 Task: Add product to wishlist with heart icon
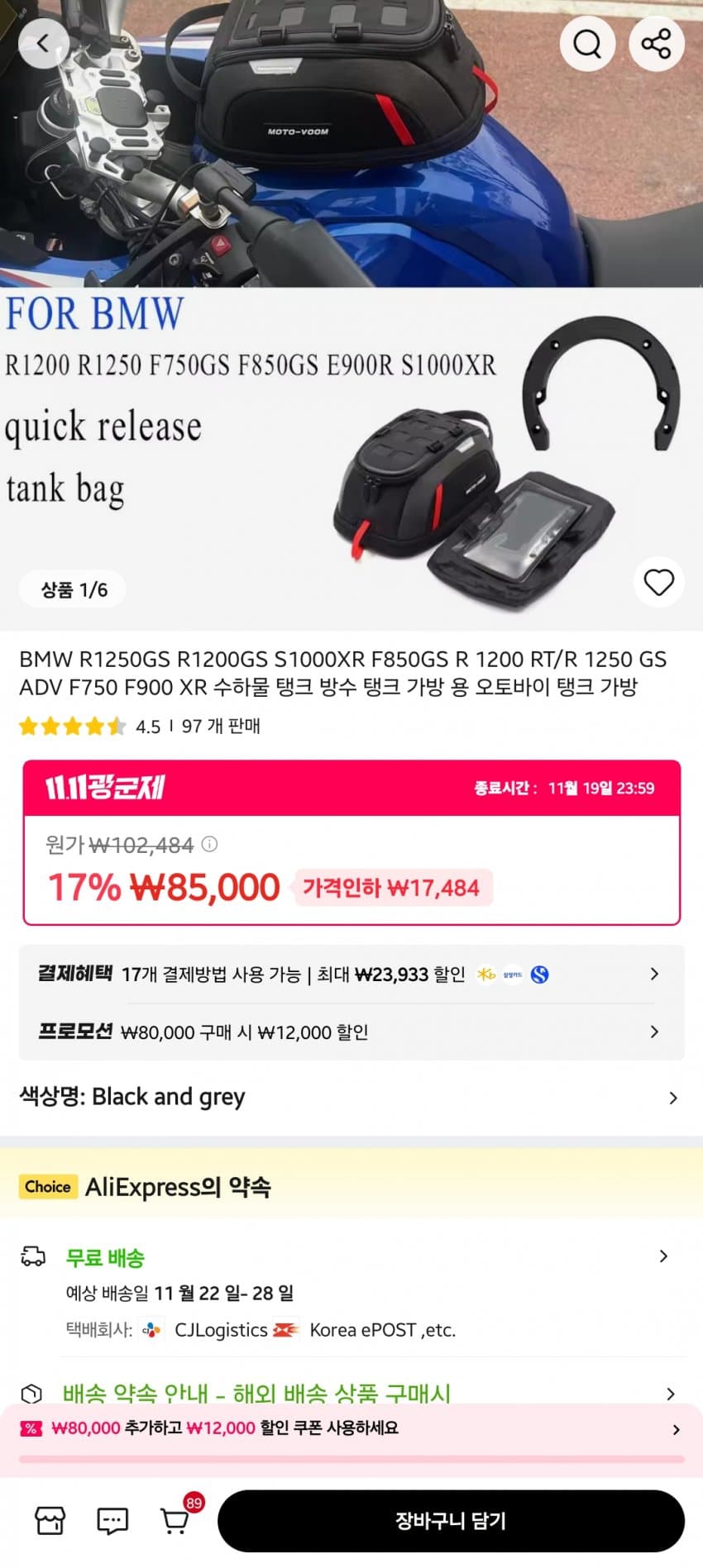pos(658,583)
